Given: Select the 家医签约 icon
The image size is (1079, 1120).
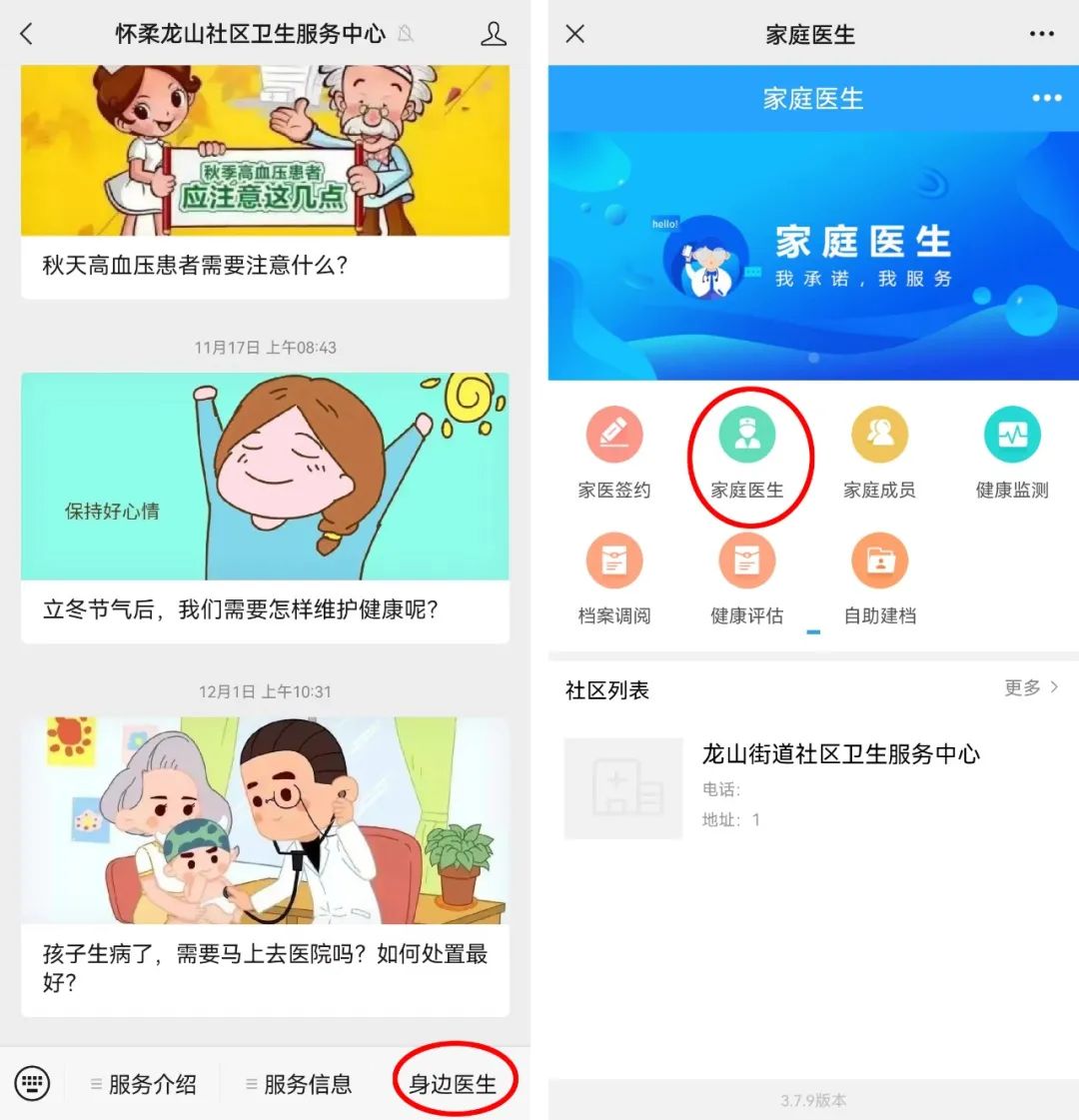Looking at the screenshot, I should pyautogui.click(x=614, y=437).
